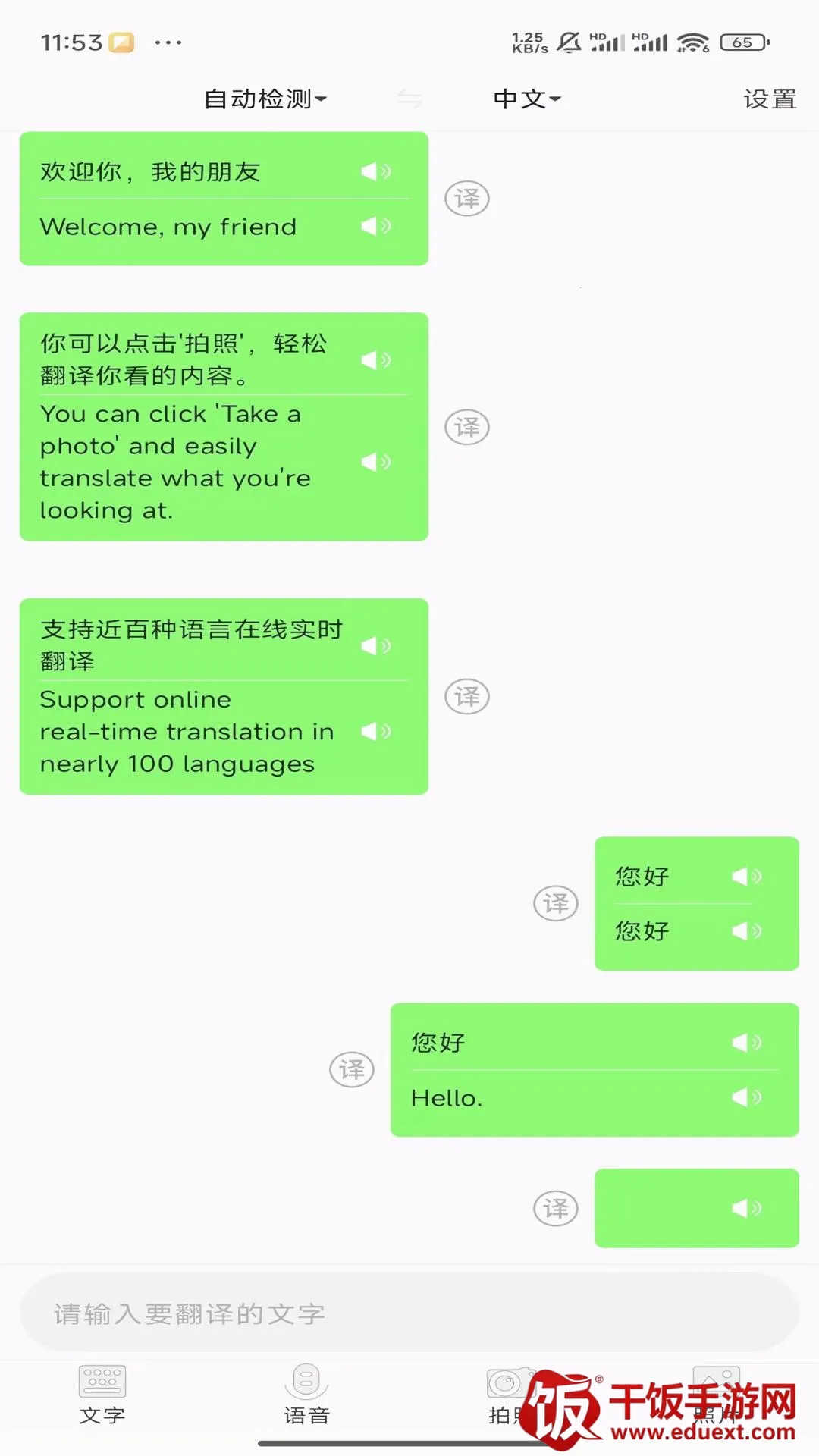Tap the 译 icon beside Welcome, my friend
The image size is (819, 1456).
click(x=466, y=199)
